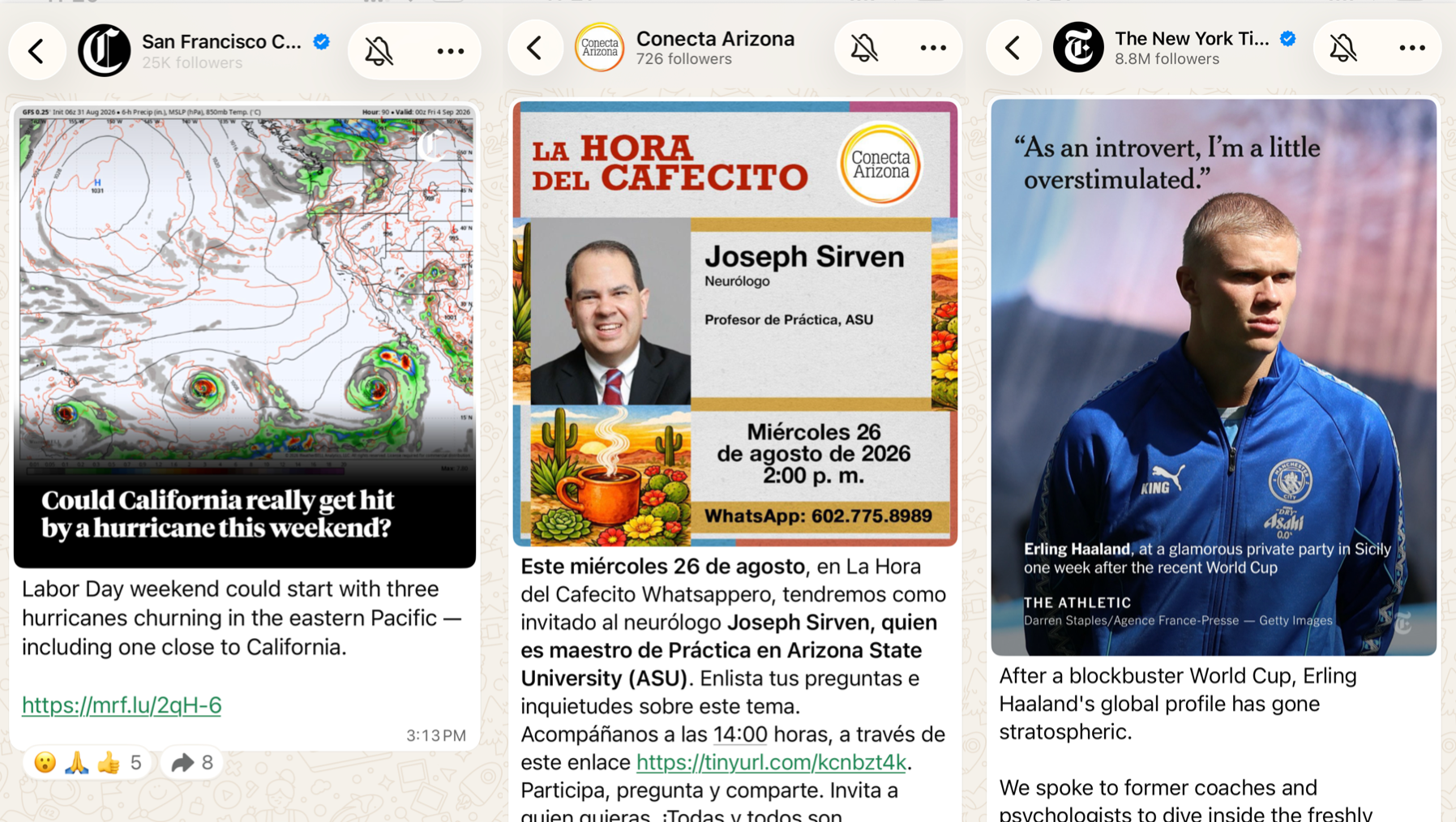Image resolution: width=1456 pixels, height=822 pixels.
Task: Go back from the San Francisco Chronicle channel
Action: 36,51
